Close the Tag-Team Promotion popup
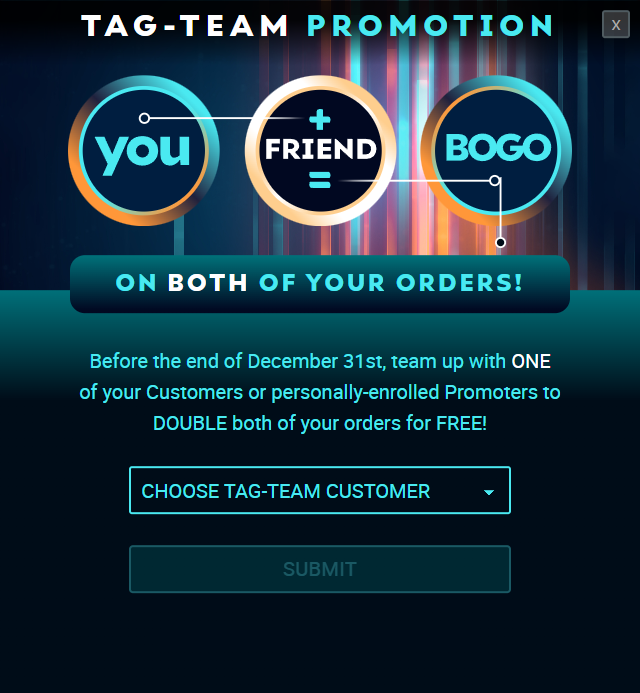 coord(616,24)
